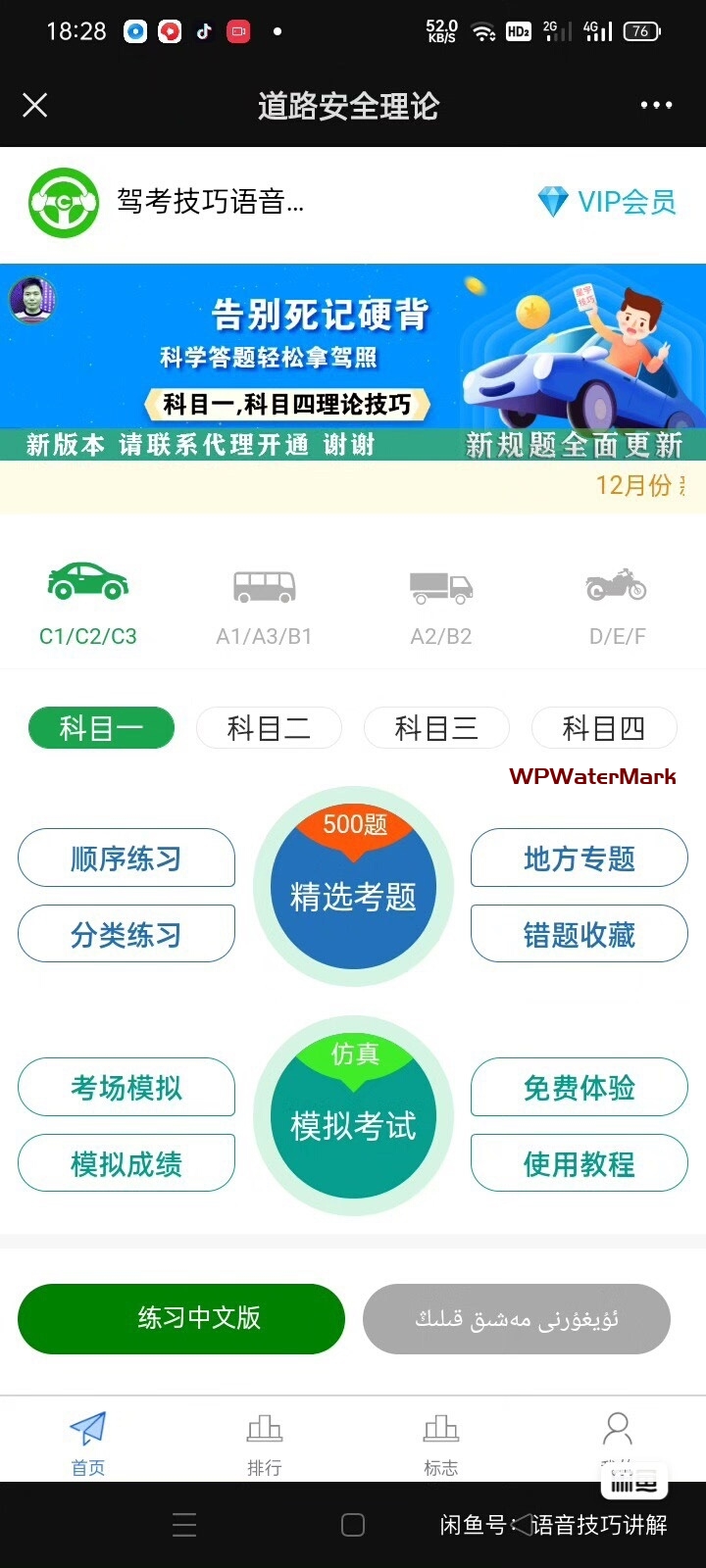Try the 免费体验 free trial
This screenshot has width=706, height=1568.
tap(579, 1087)
